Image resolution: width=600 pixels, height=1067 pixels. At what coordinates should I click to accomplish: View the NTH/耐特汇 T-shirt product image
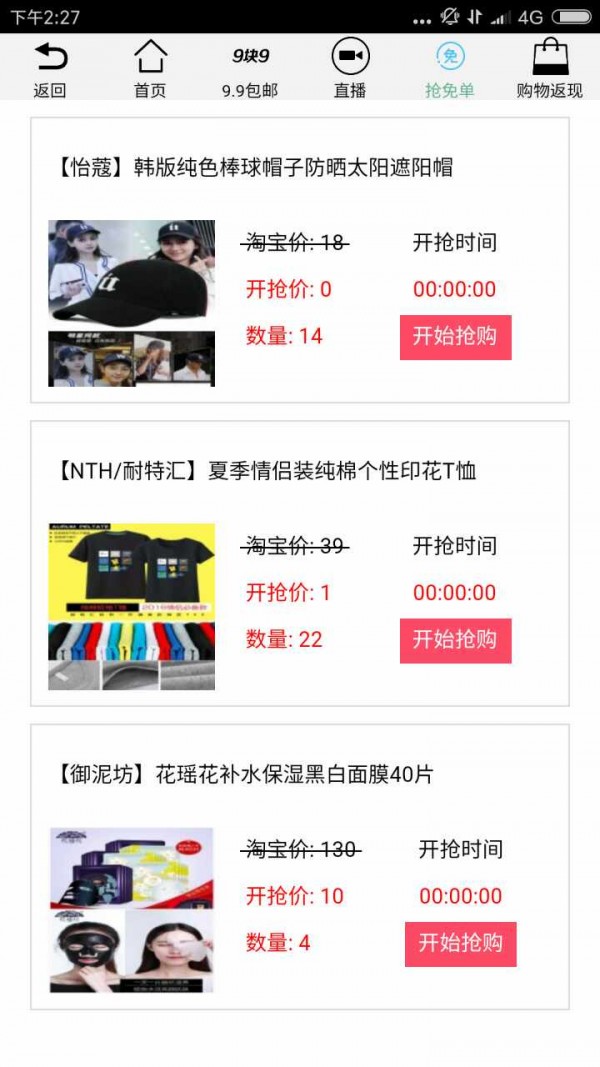click(131, 606)
